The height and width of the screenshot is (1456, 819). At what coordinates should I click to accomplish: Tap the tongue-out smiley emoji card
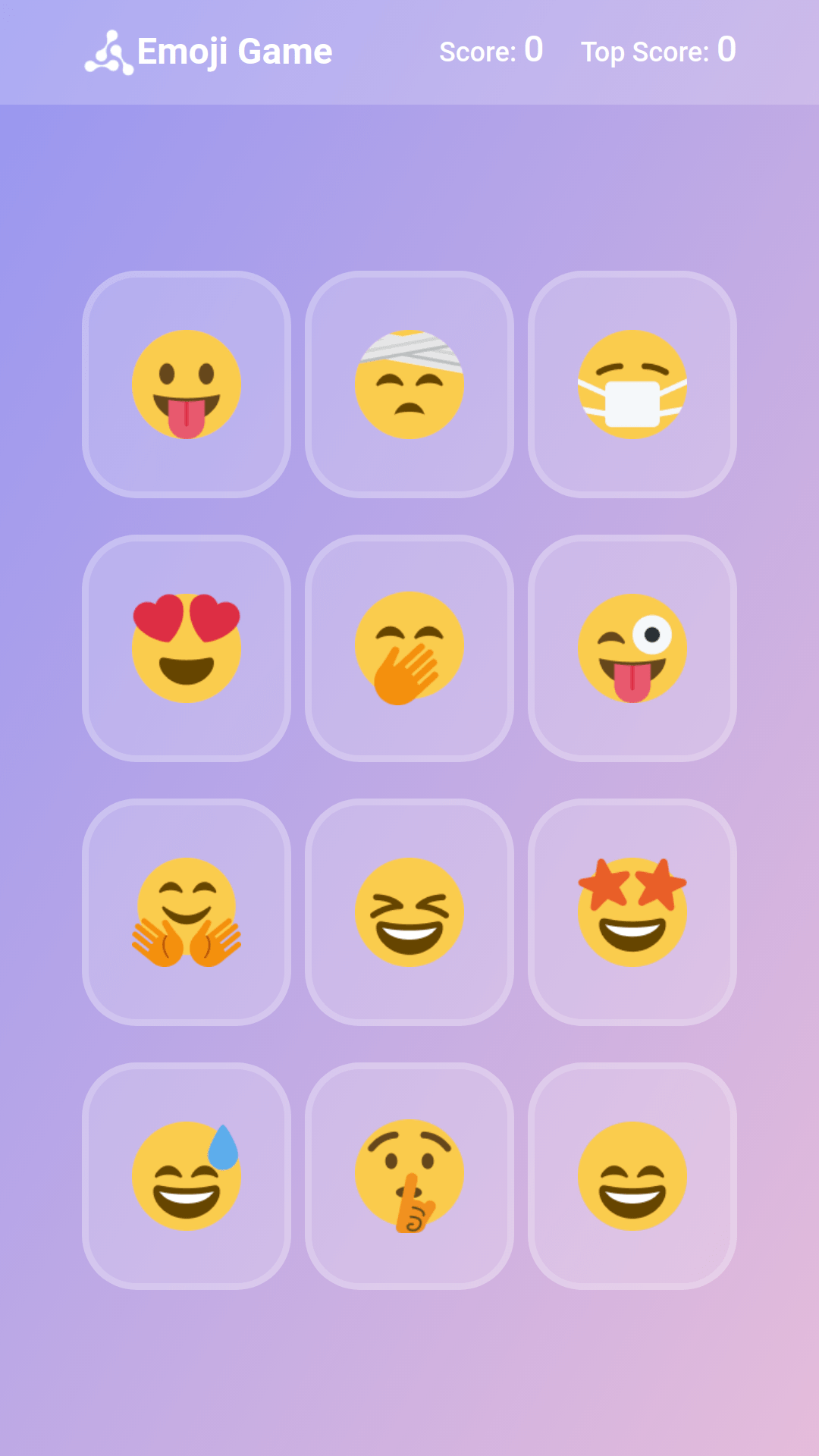click(x=187, y=384)
